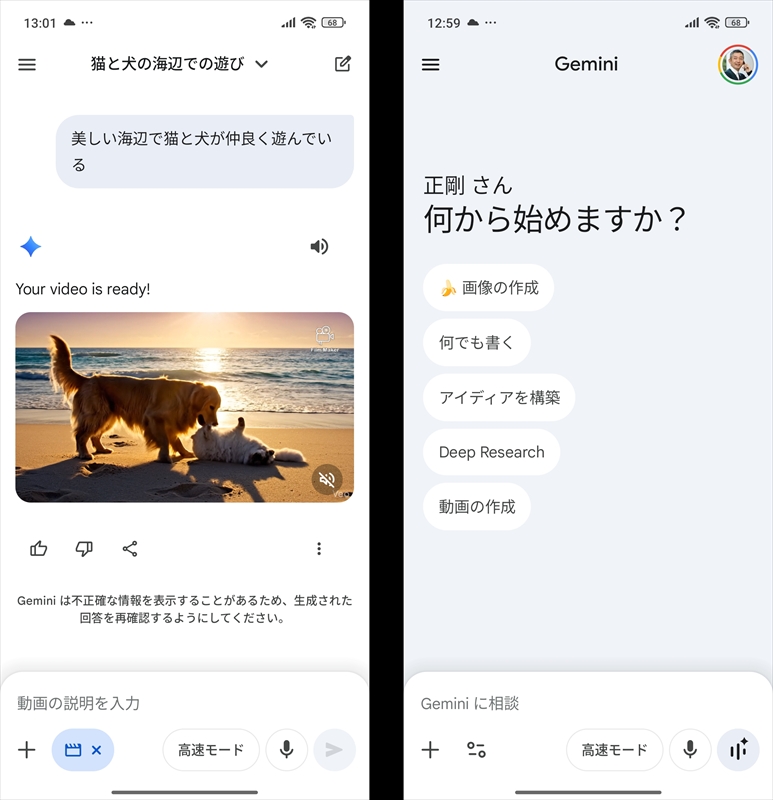Open the Google account profile picture

point(738,64)
